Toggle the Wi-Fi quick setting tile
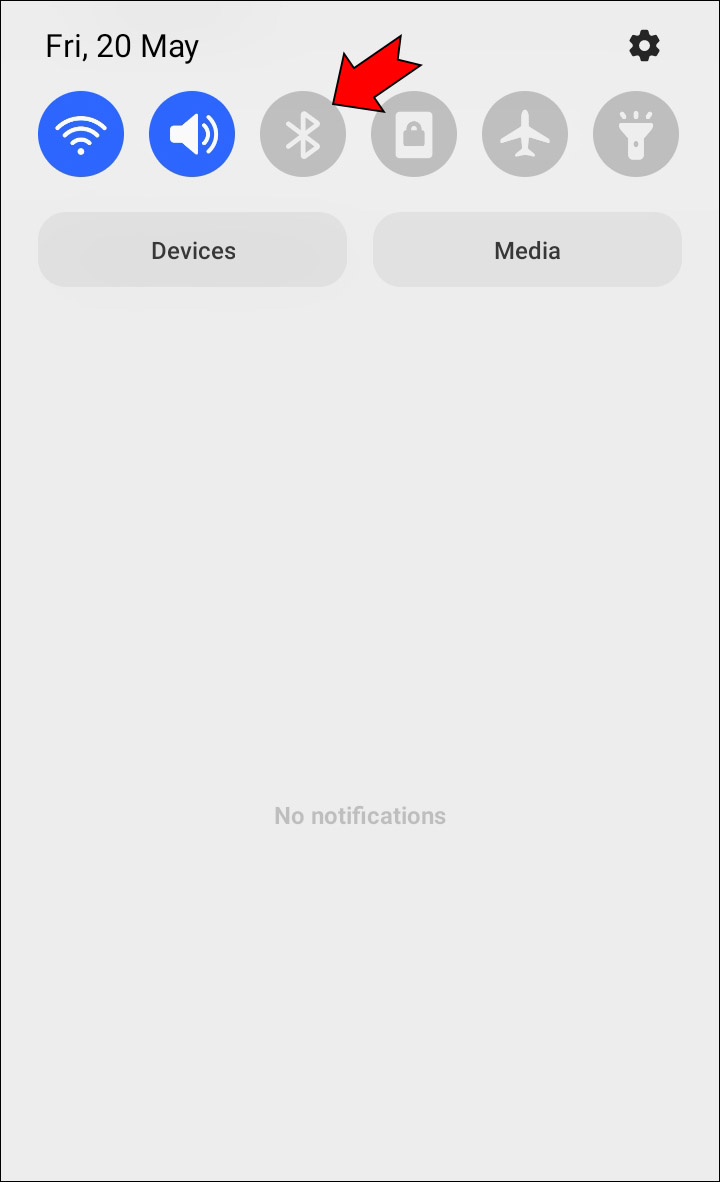This screenshot has height=1182, width=720. (81, 133)
